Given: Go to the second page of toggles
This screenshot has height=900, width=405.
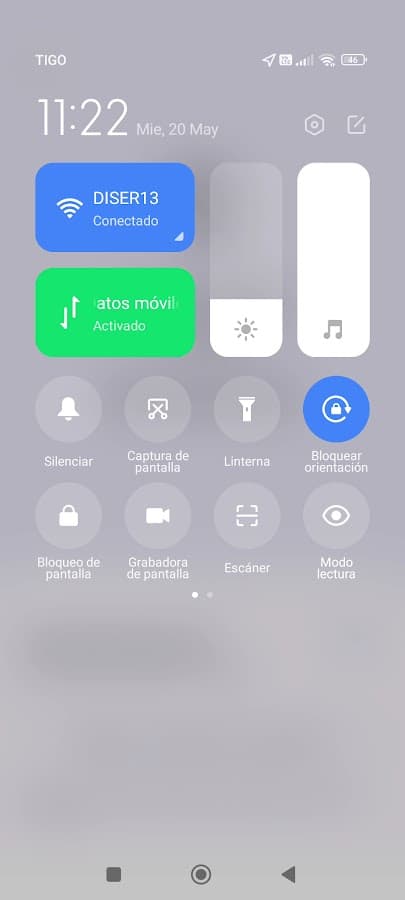Looking at the screenshot, I should coord(210,595).
